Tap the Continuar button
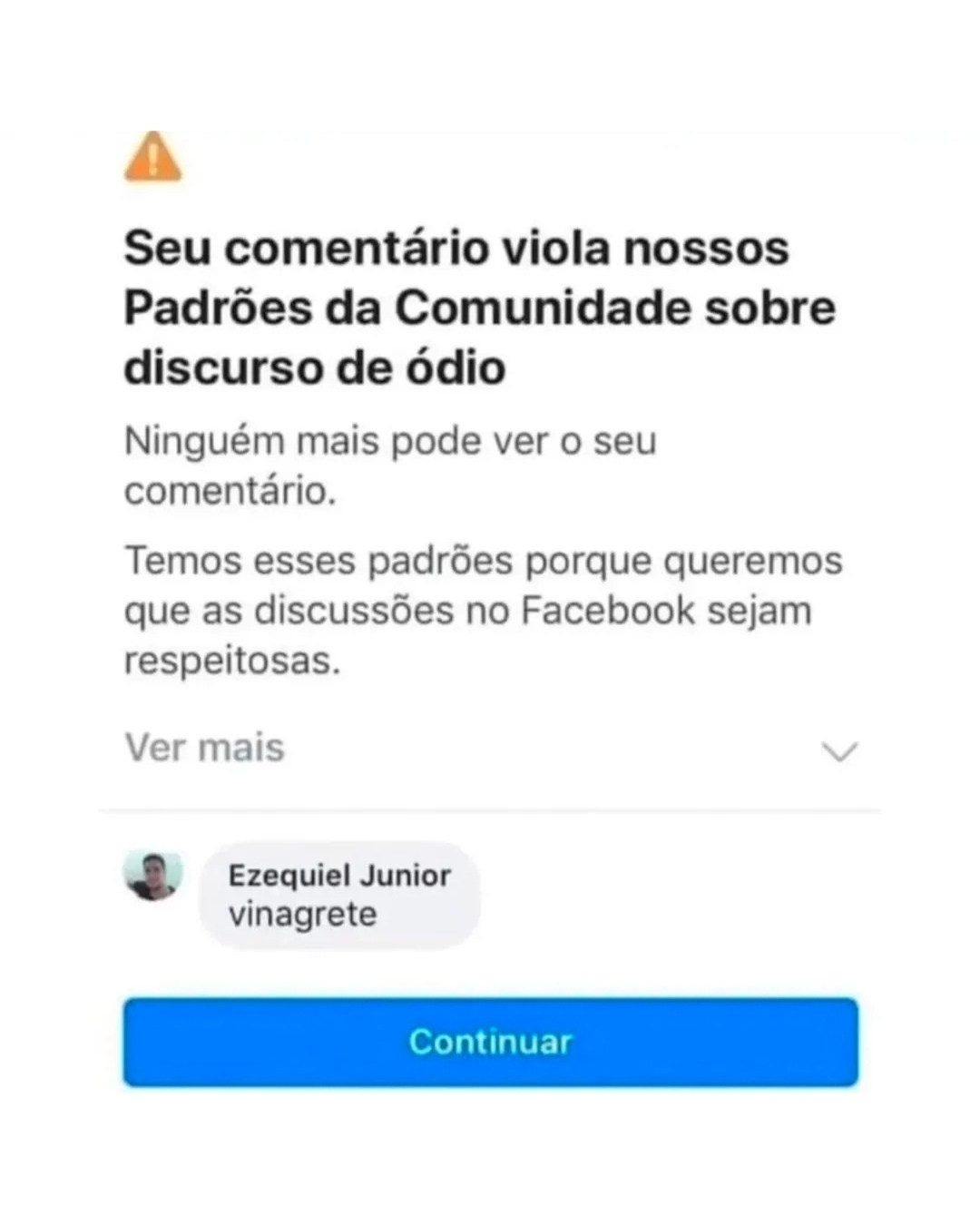 (x=490, y=1042)
